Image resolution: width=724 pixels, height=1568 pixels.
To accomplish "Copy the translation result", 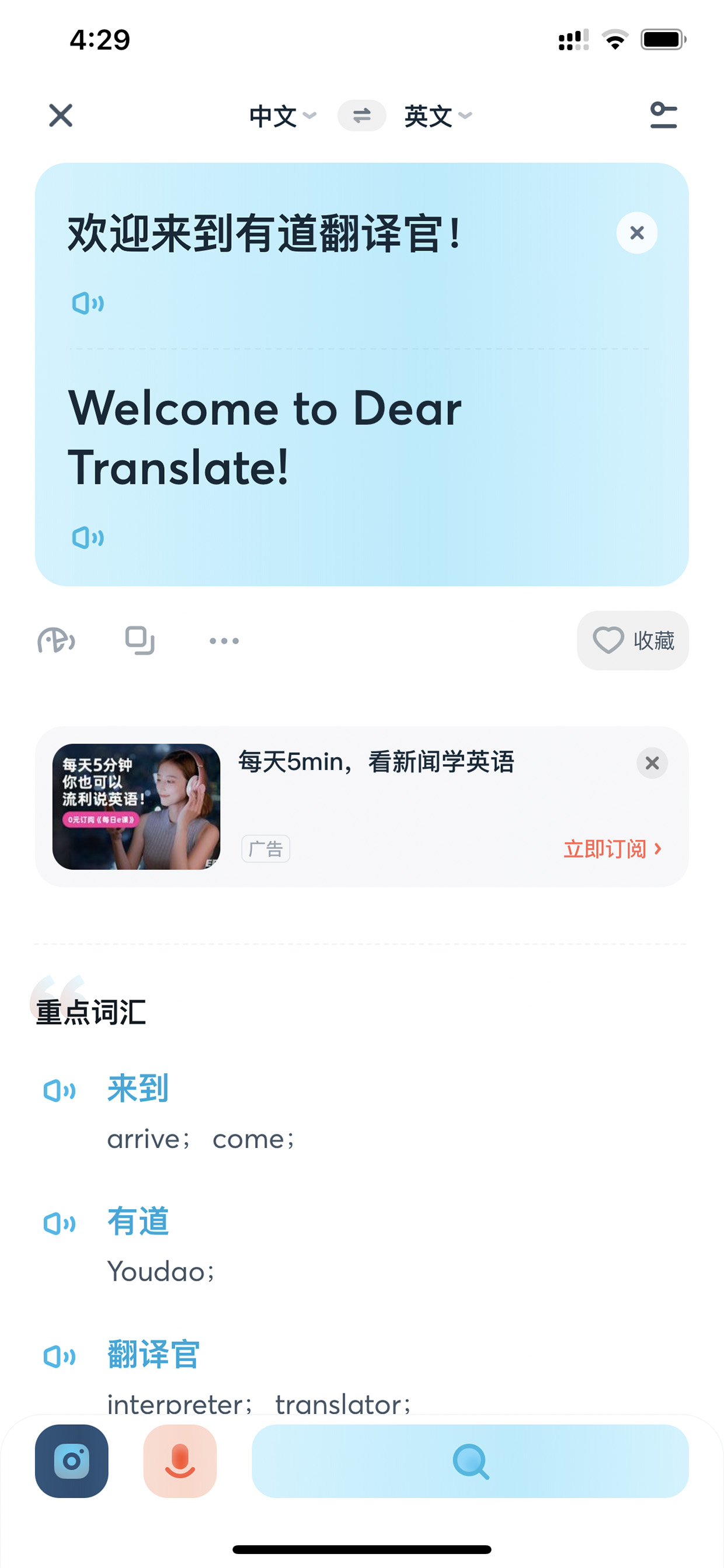I will pyautogui.click(x=140, y=640).
